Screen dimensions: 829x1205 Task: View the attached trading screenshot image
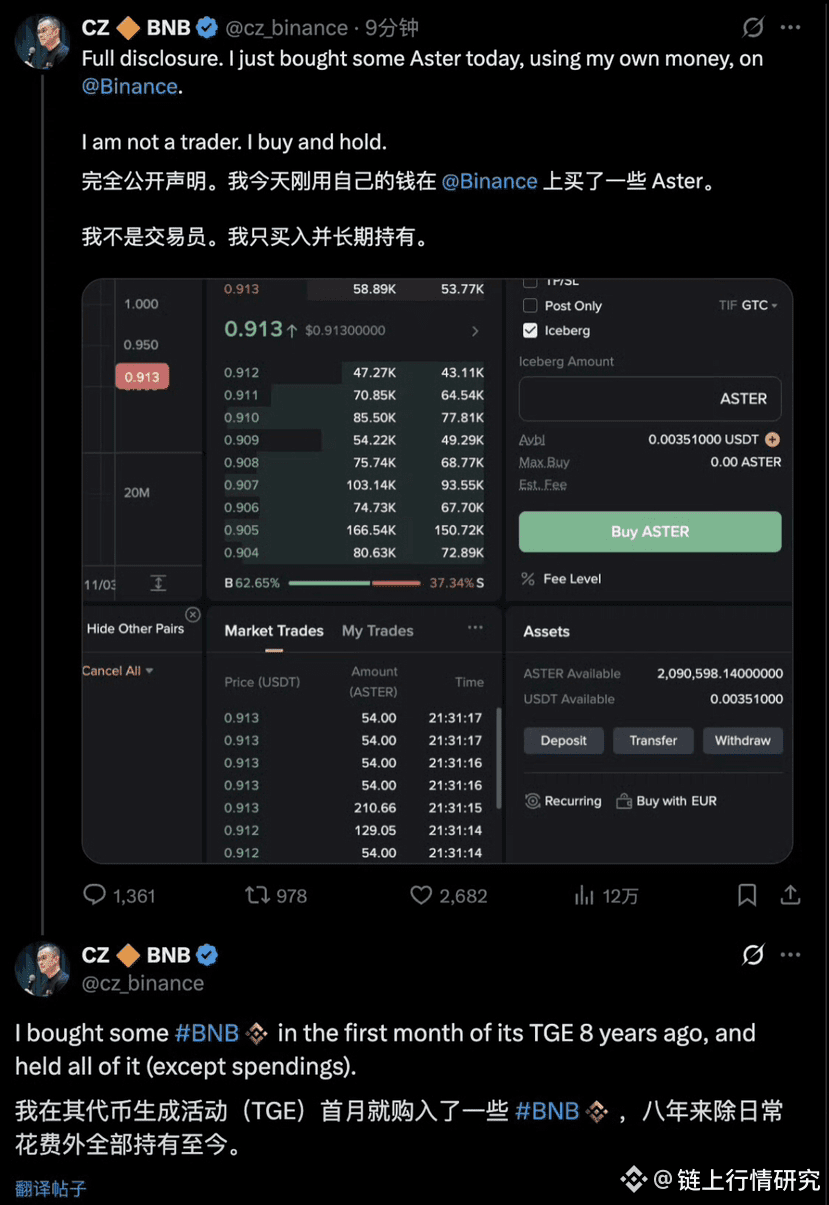[x=437, y=570]
